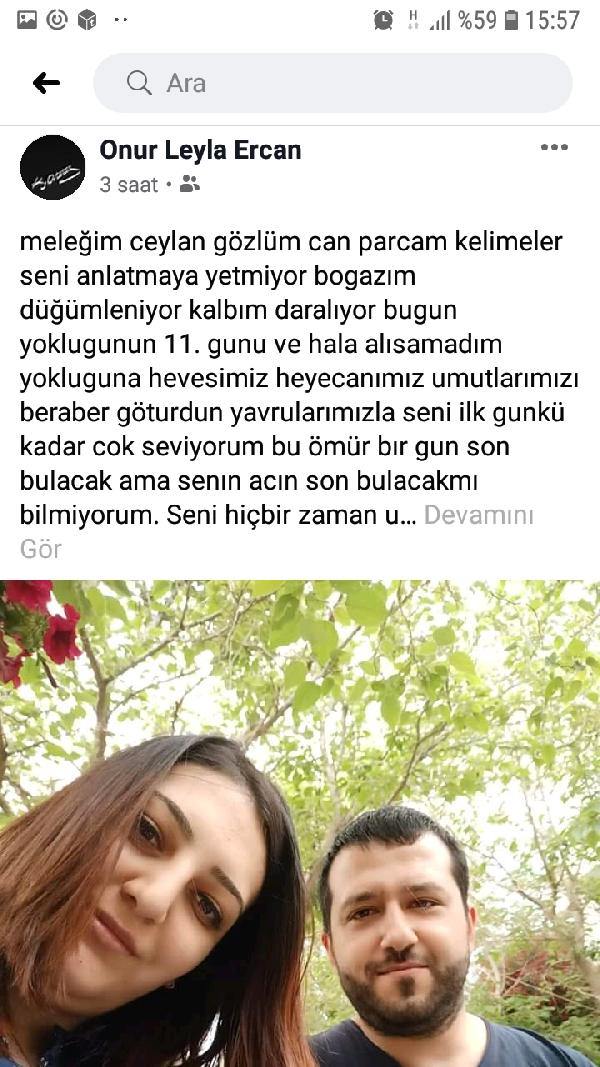600x1067 pixels.
Task: Open Onur Leyla Ercan's profile name
Action: click(200, 151)
